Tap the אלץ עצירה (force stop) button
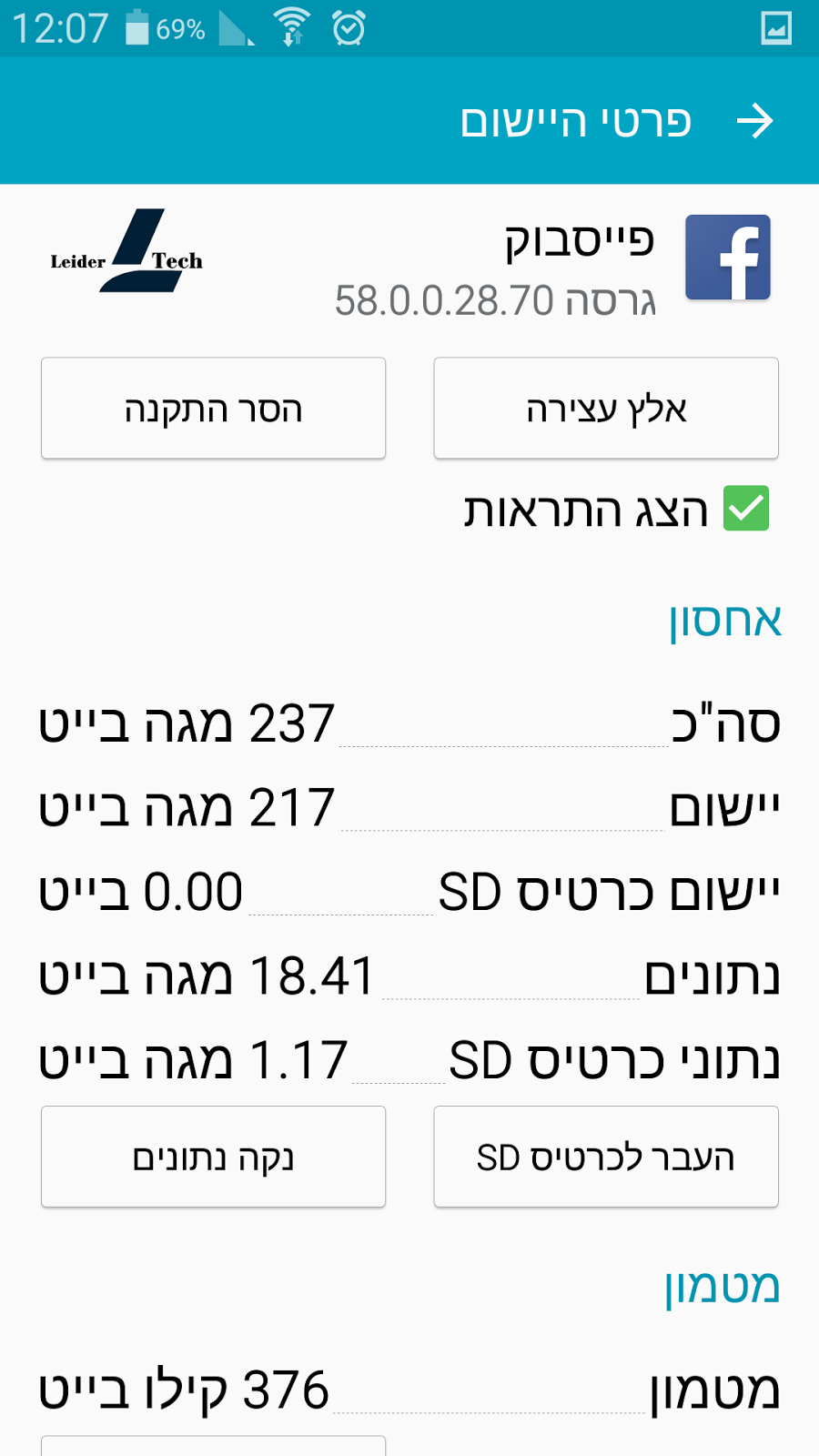 (x=606, y=409)
